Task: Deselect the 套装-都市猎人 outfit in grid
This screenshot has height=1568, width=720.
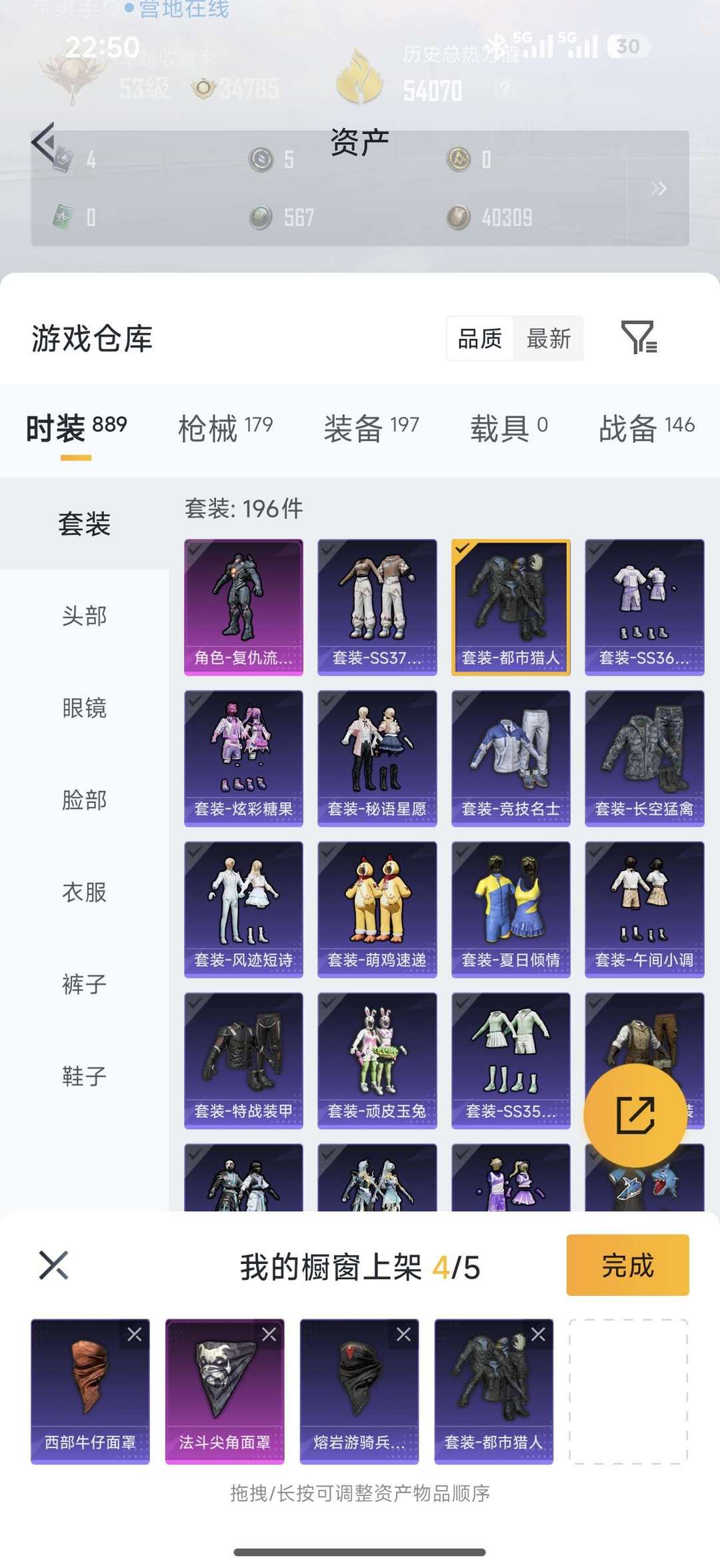Action: pyautogui.click(x=511, y=607)
